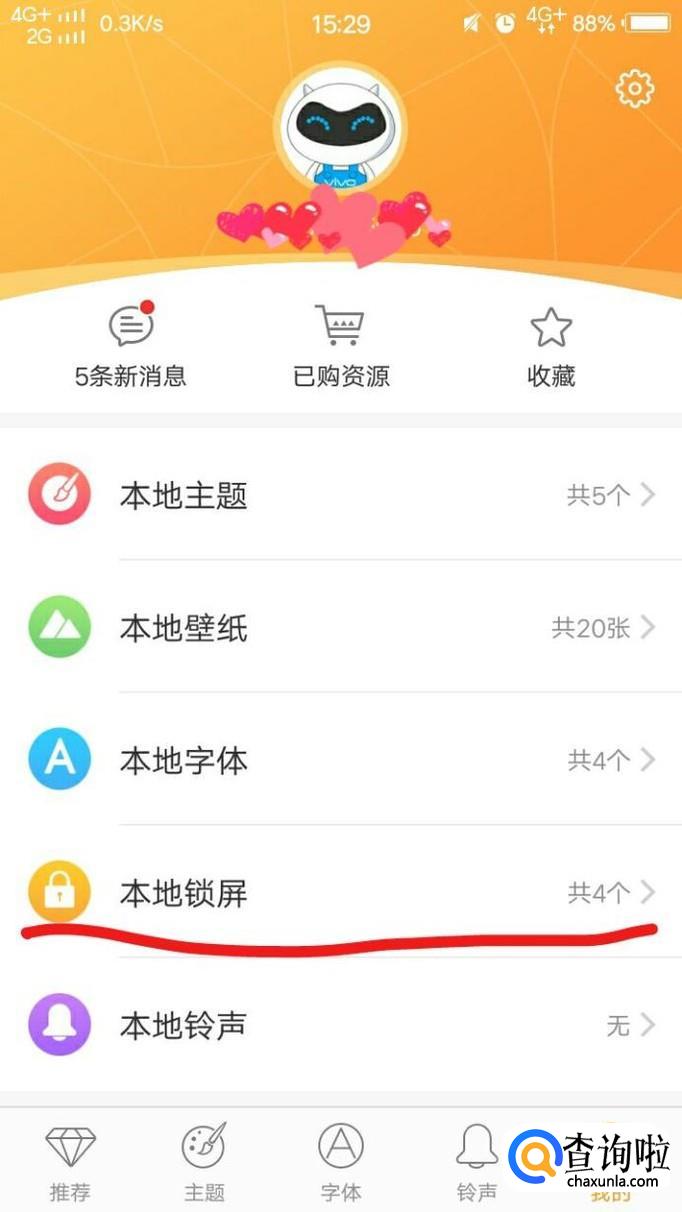Image resolution: width=682 pixels, height=1212 pixels.
Task: Open the 本地铃声 row
Action: point(340,1026)
